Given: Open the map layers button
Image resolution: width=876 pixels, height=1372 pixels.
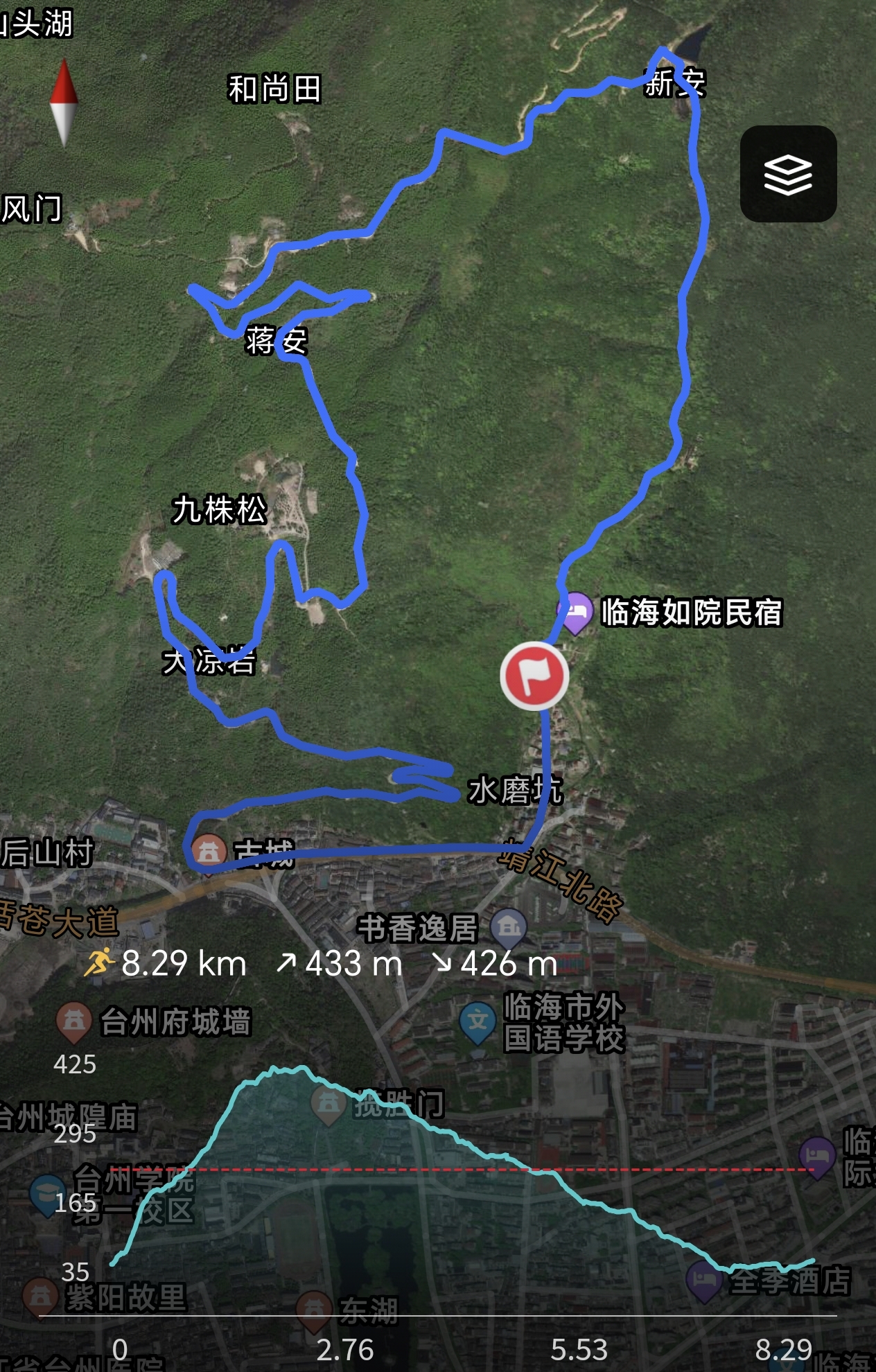Looking at the screenshot, I should pyautogui.click(x=788, y=174).
